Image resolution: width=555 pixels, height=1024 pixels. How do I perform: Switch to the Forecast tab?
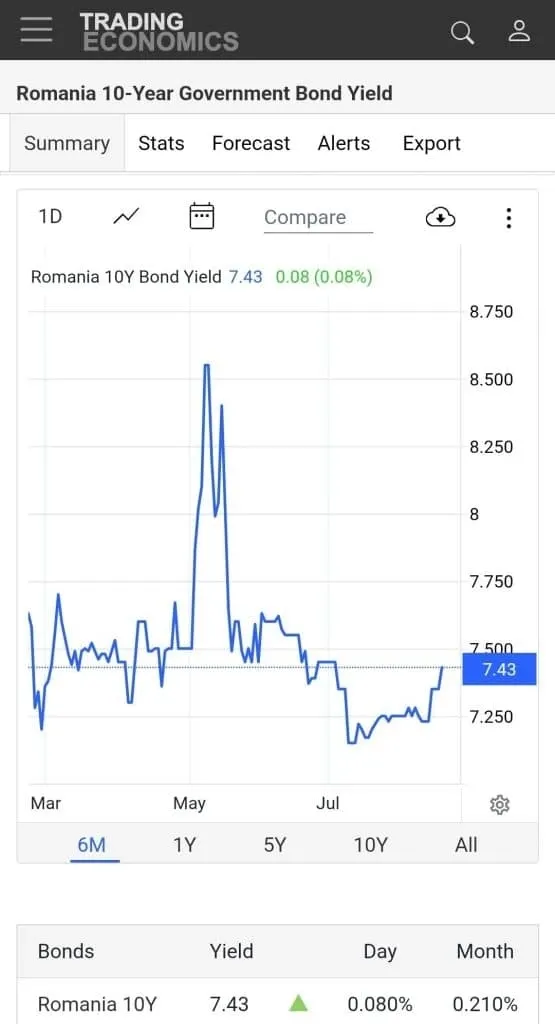point(251,143)
